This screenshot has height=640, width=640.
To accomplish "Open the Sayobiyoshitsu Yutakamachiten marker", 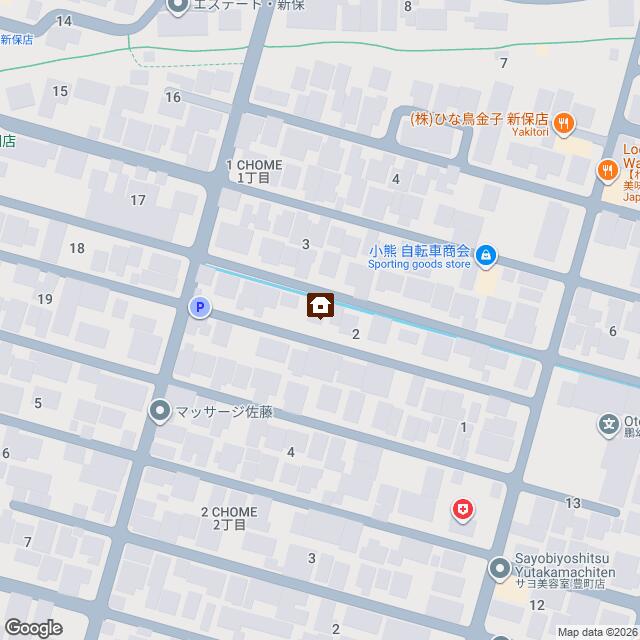I will click(501, 568).
